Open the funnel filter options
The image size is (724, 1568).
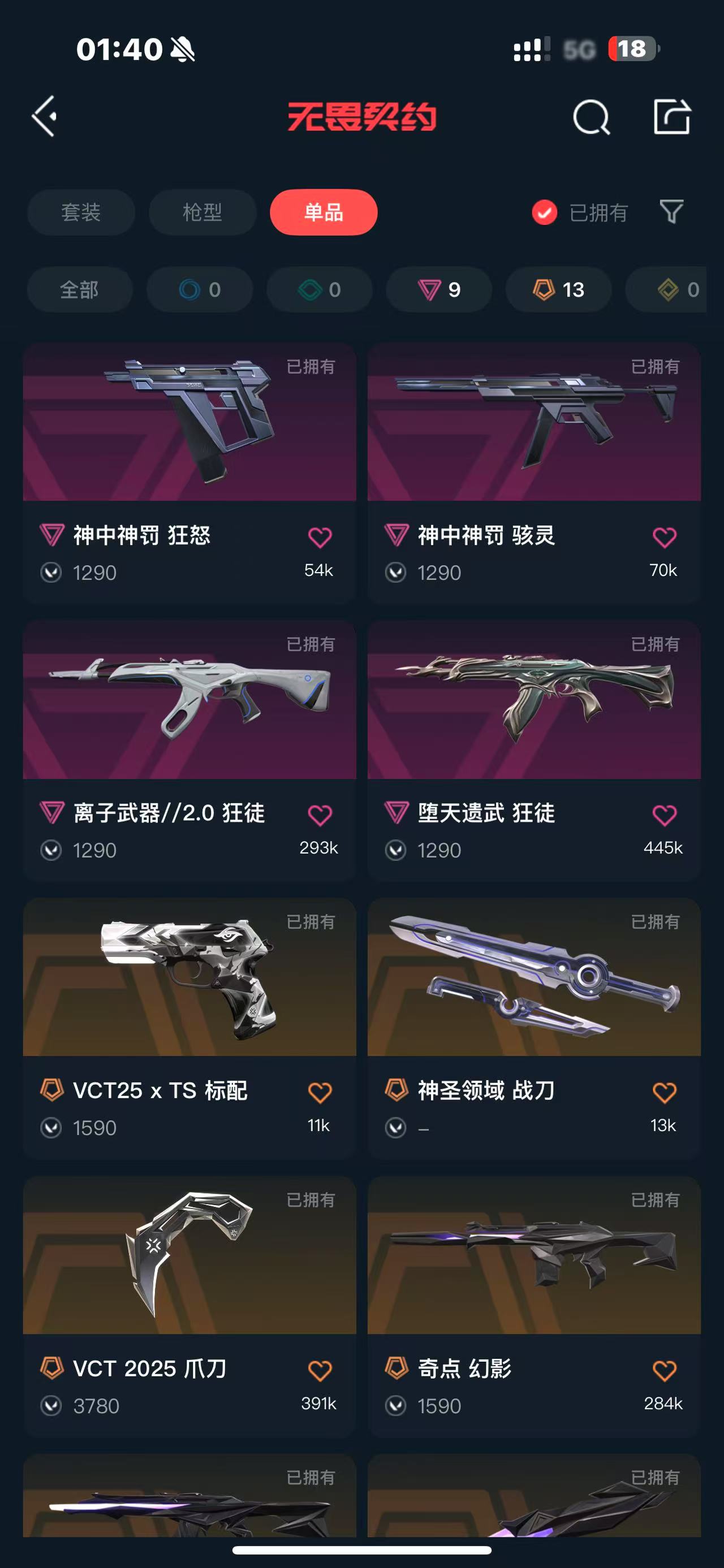[x=671, y=212]
